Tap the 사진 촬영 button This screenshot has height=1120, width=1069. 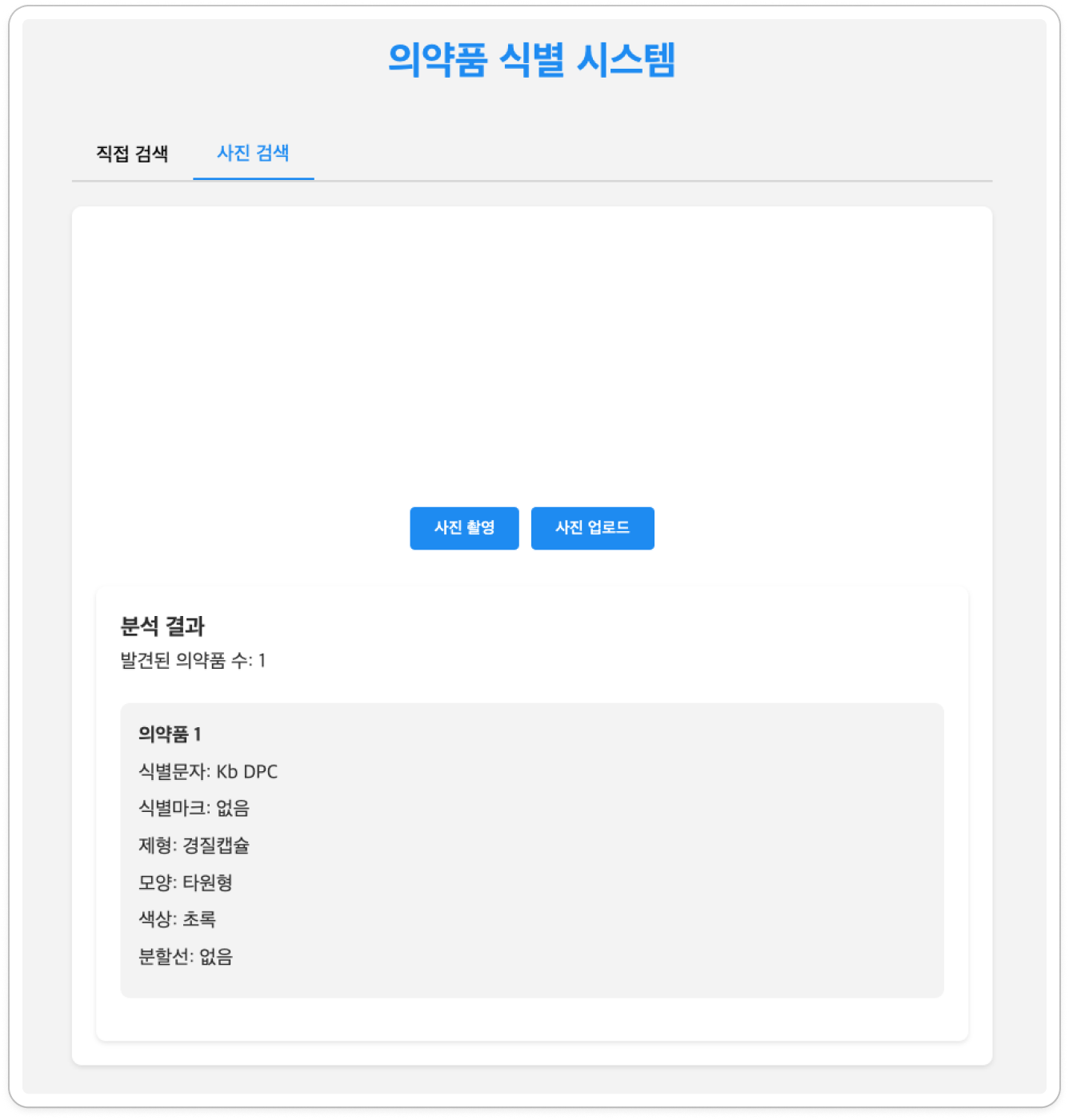tap(464, 528)
